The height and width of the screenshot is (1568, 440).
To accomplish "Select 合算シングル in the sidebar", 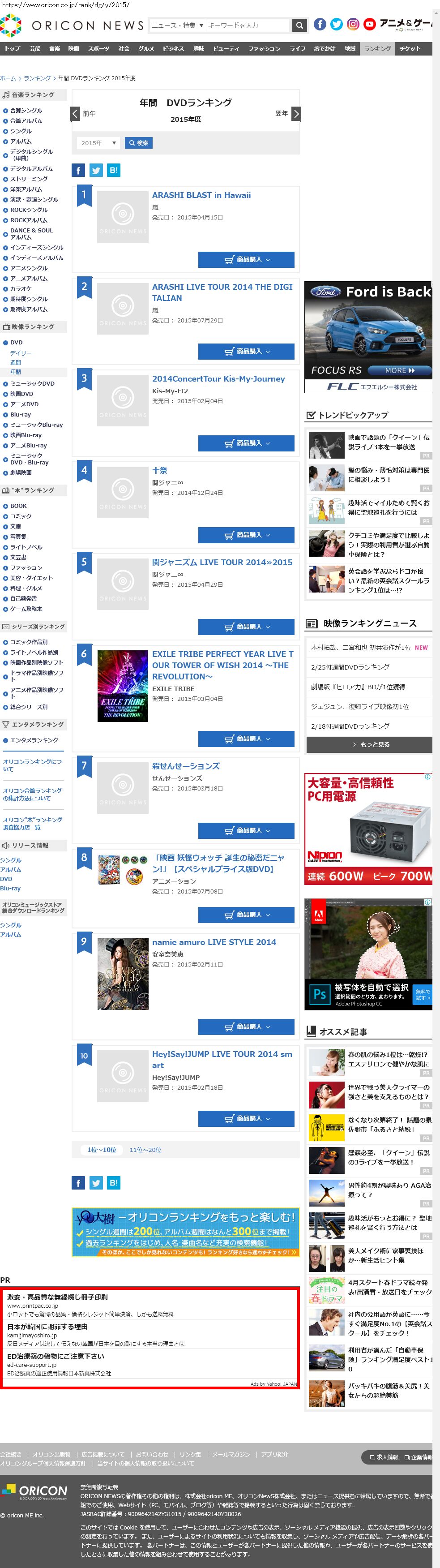I will (26, 111).
